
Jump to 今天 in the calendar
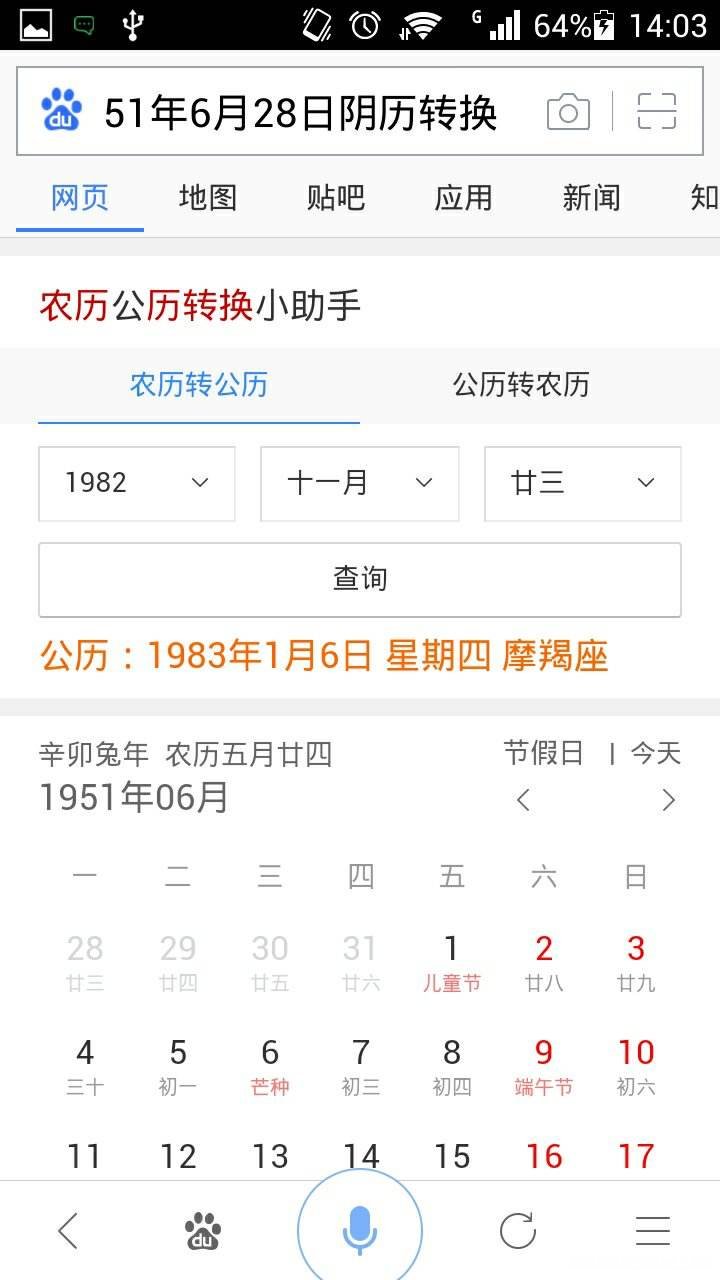(x=655, y=753)
